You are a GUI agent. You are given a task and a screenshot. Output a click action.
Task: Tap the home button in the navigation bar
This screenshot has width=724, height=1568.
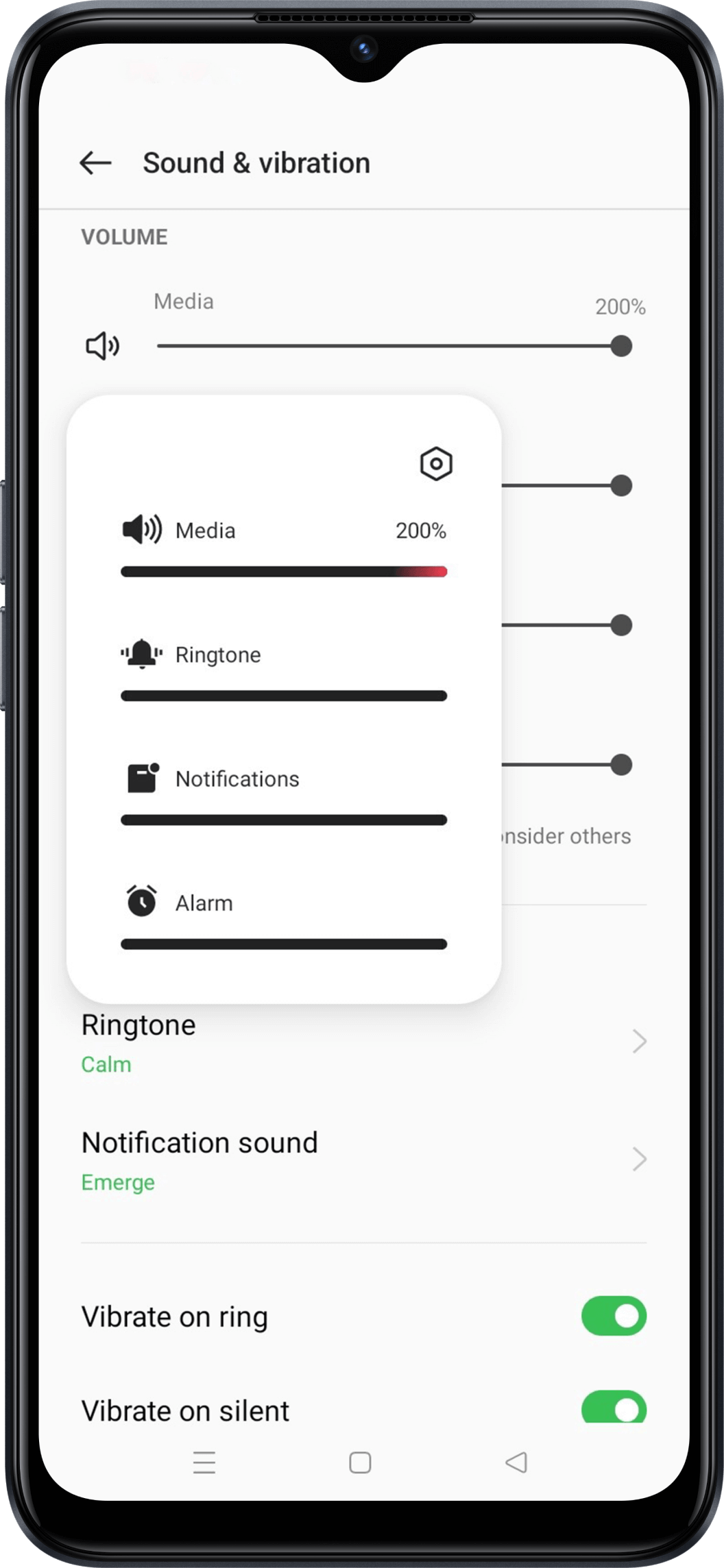click(359, 1463)
